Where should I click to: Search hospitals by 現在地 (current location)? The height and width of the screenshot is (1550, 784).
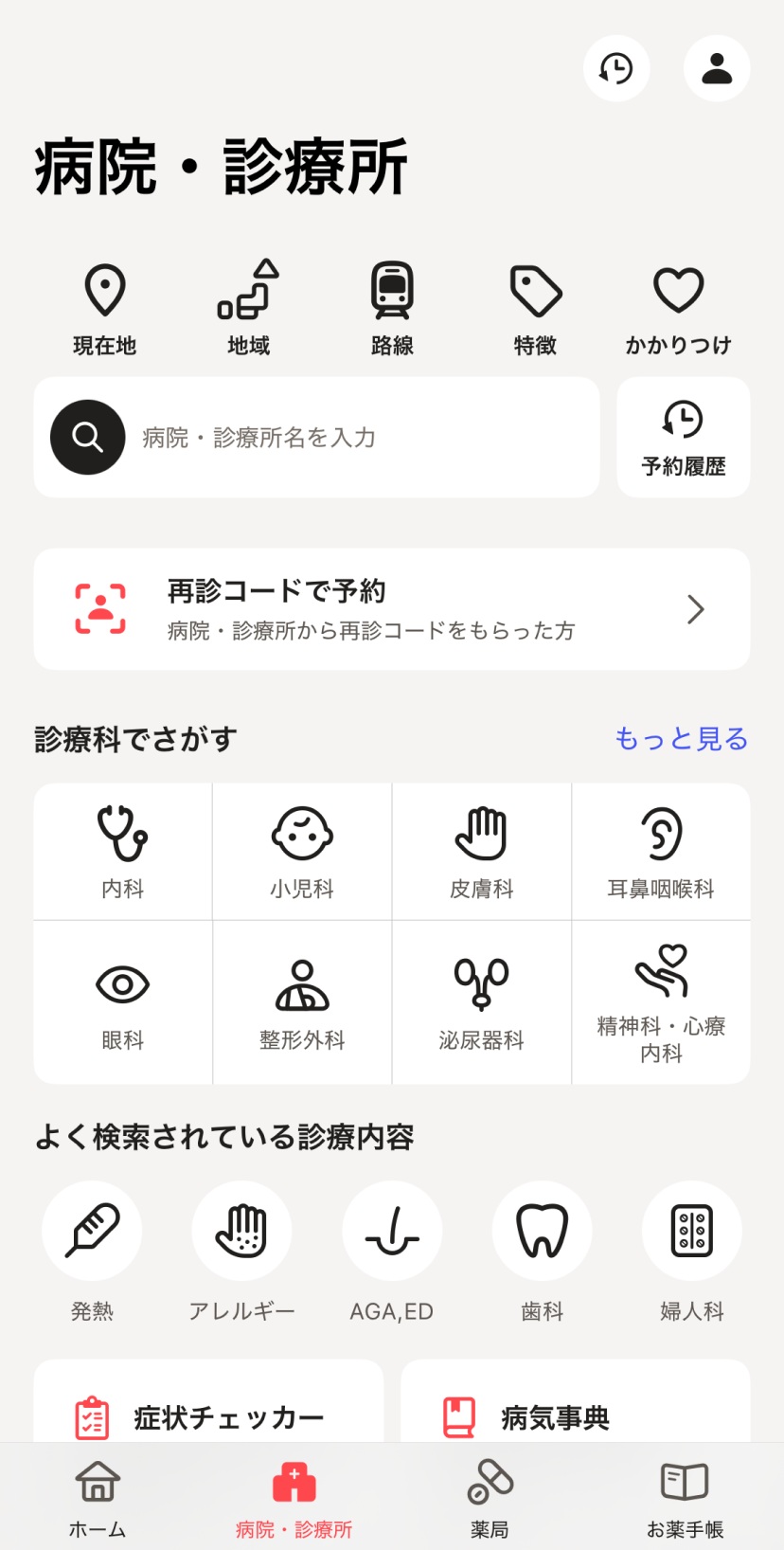105,309
